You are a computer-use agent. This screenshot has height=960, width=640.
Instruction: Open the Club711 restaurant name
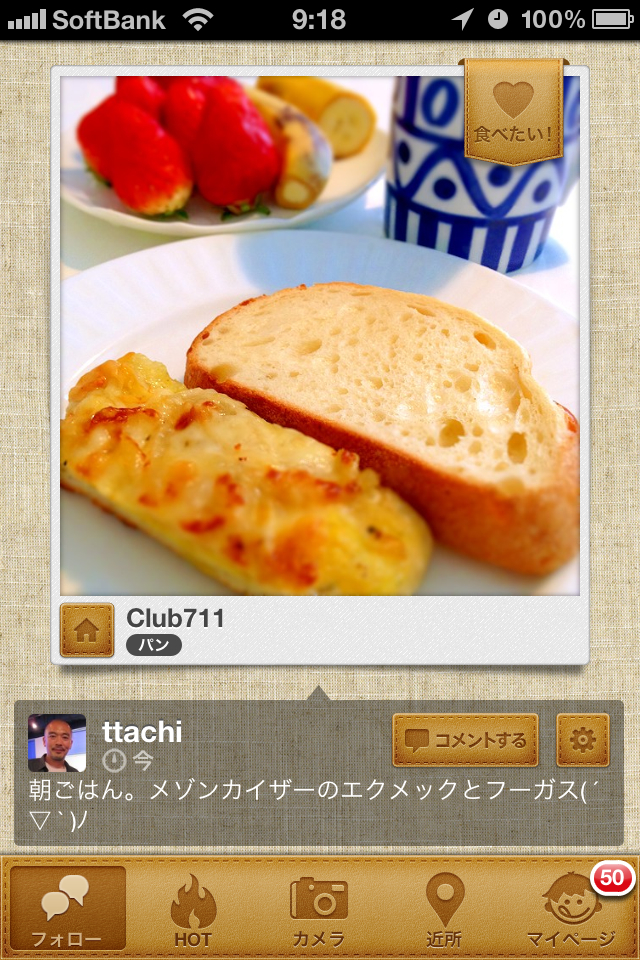(176, 618)
